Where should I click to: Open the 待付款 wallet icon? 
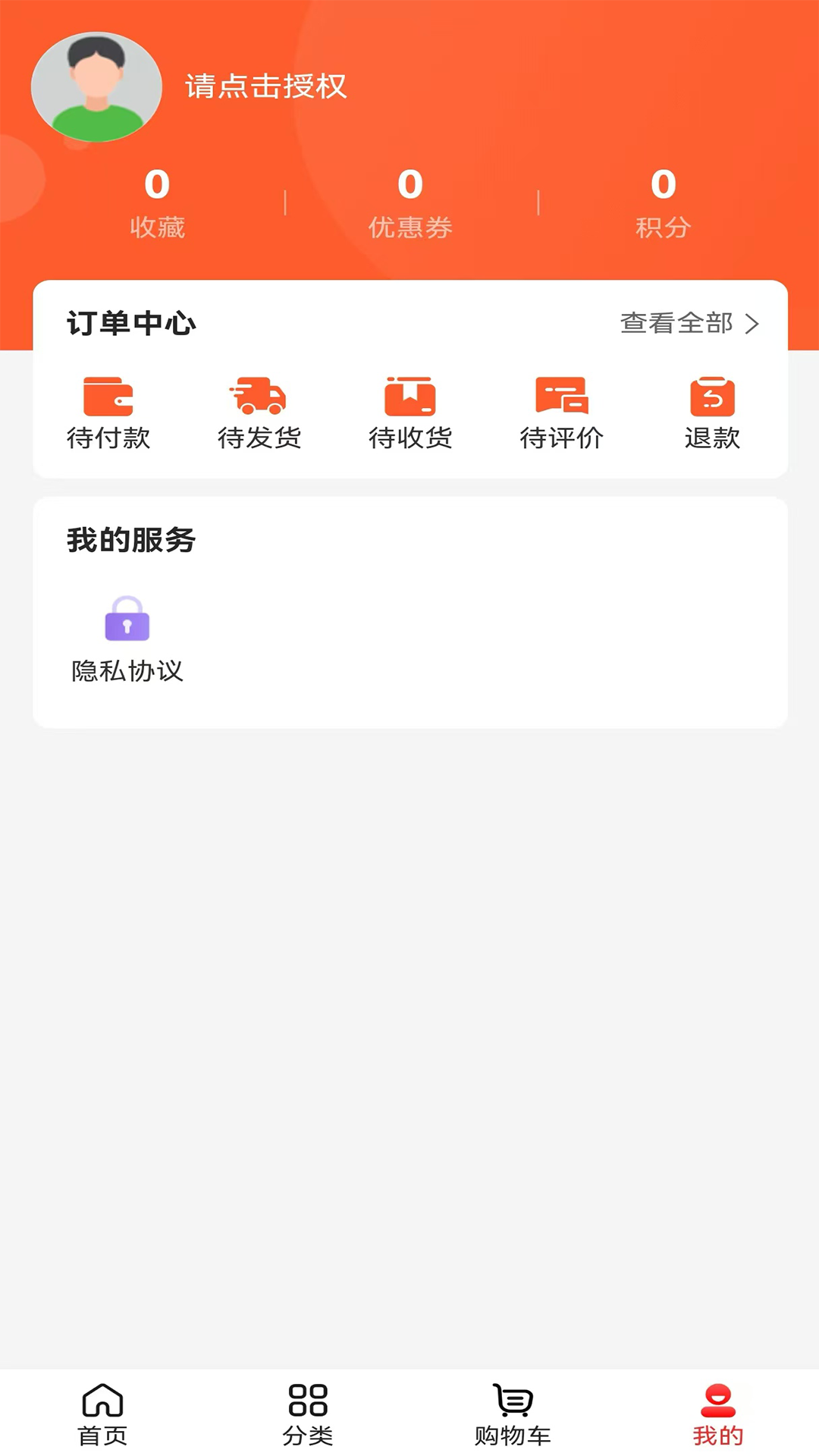[x=109, y=396]
